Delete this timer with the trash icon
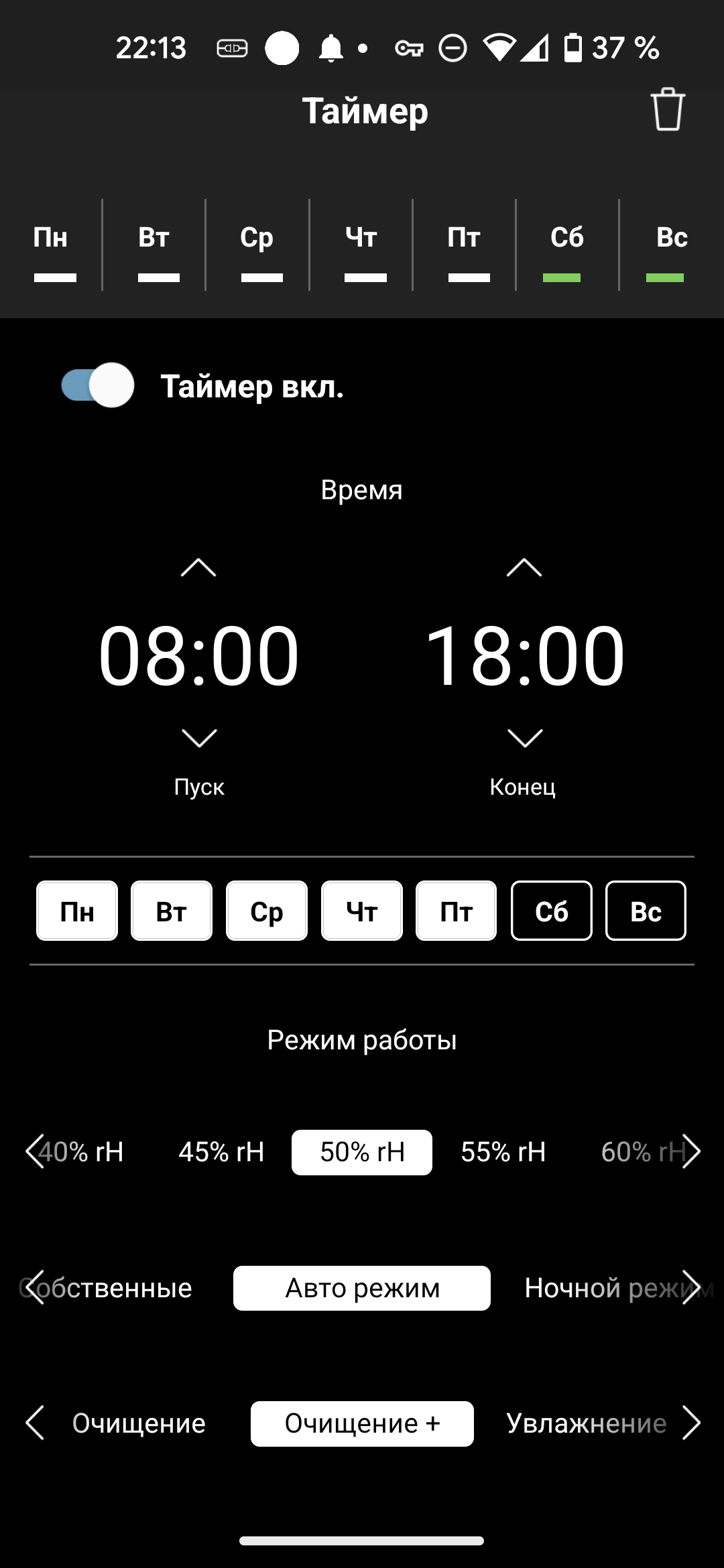Image resolution: width=724 pixels, height=1568 pixels. tap(667, 110)
